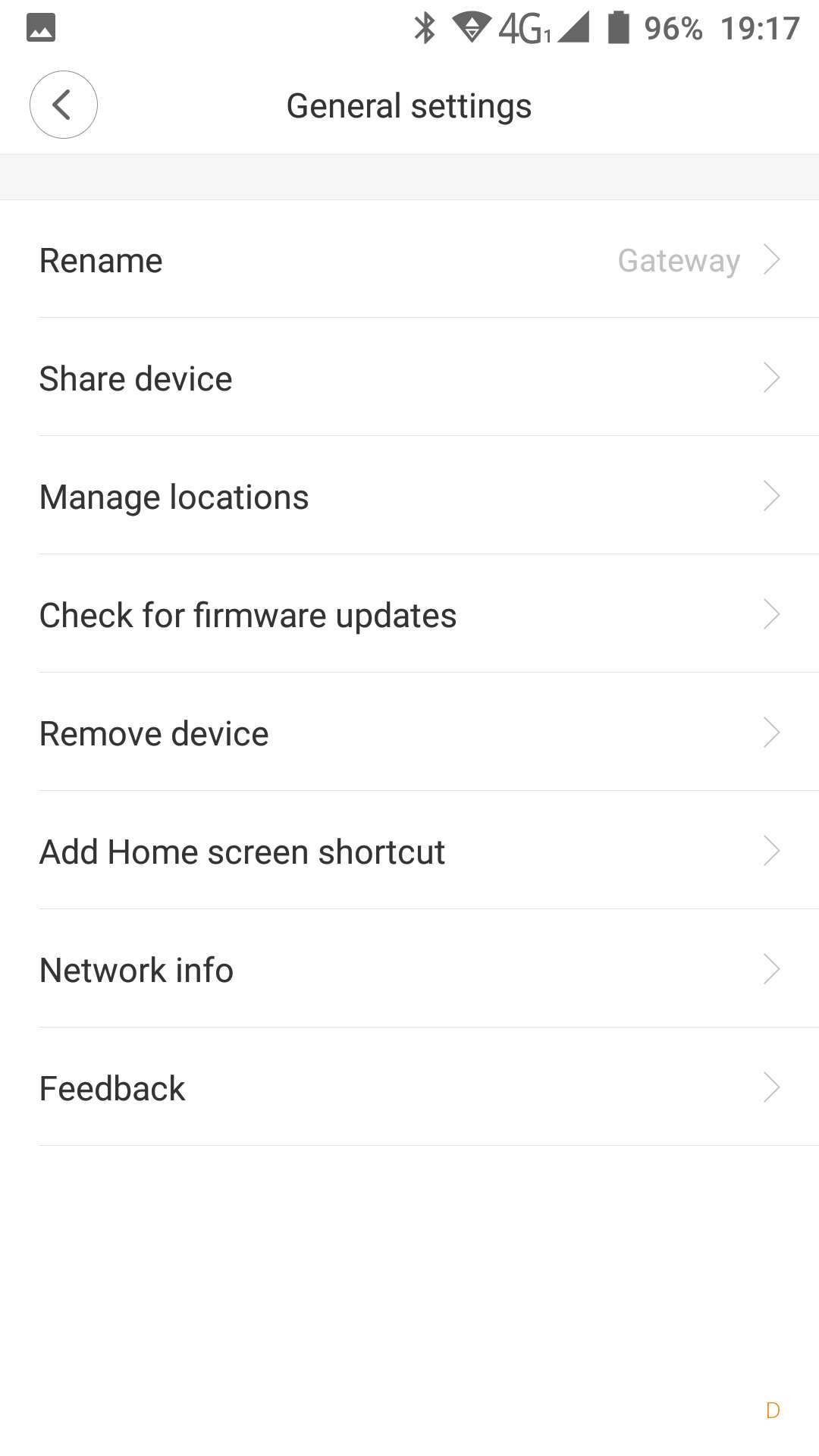Open Rename to change Gateway name

pyautogui.click(x=409, y=260)
